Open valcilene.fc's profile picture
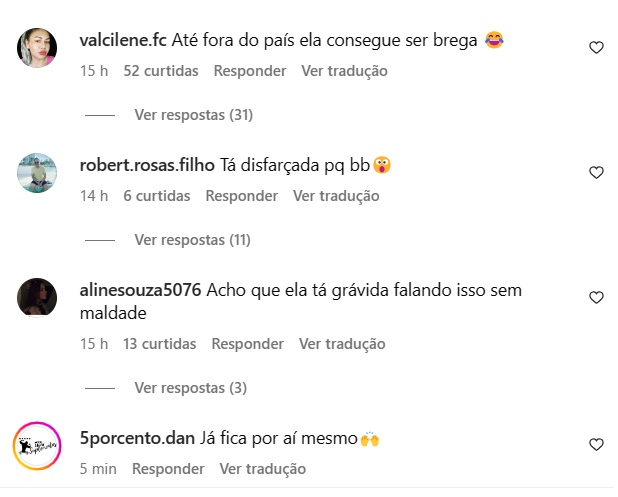This screenshot has width=618, height=497. pyautogui.click(x=37, y=48)
